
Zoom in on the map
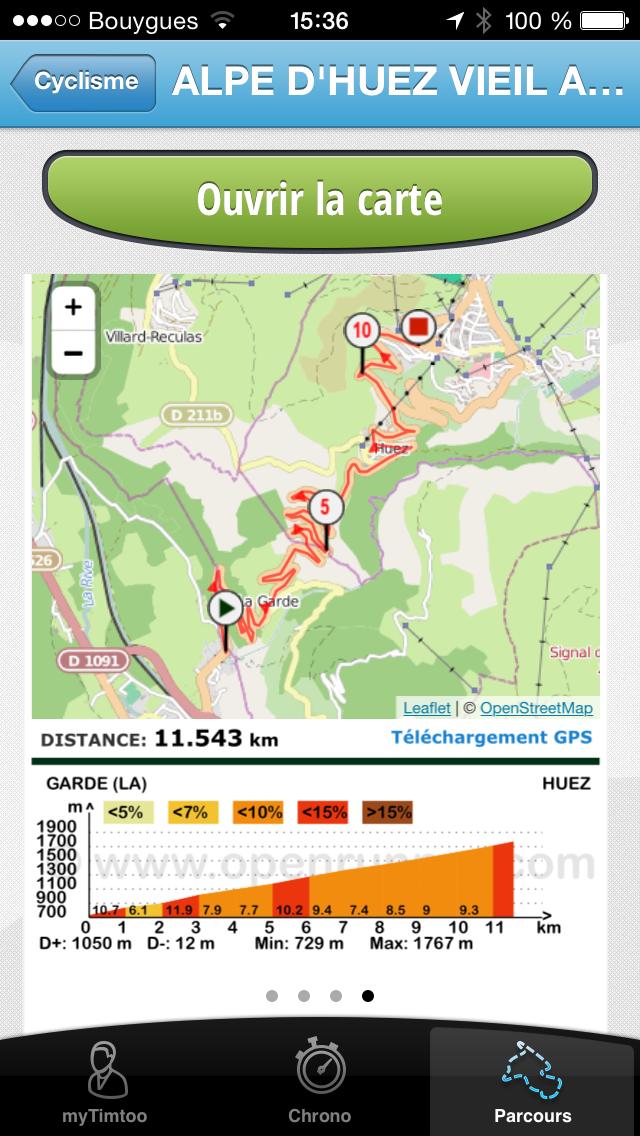coord(73,308)
